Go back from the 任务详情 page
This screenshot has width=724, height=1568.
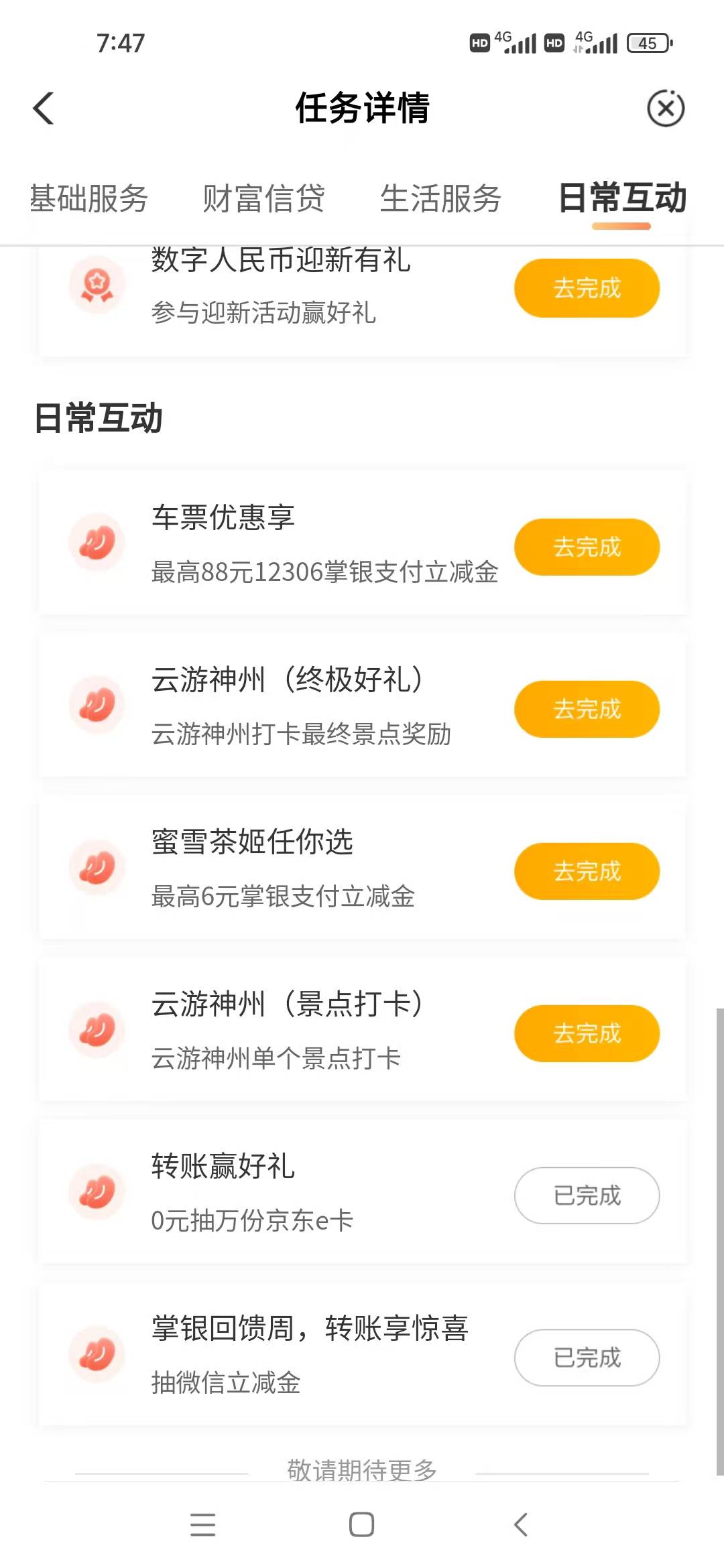[x=44, y=109]
